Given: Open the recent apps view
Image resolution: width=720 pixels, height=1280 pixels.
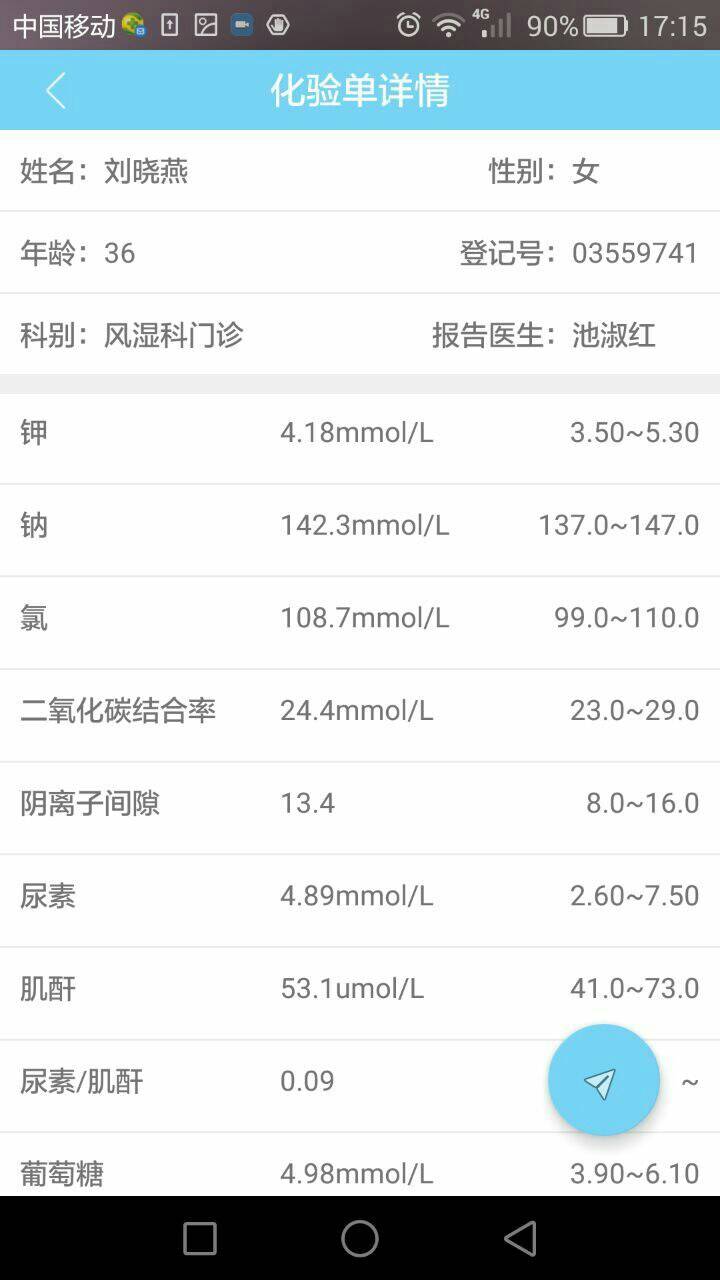Looking at the screenshot, I should 200,1239.
